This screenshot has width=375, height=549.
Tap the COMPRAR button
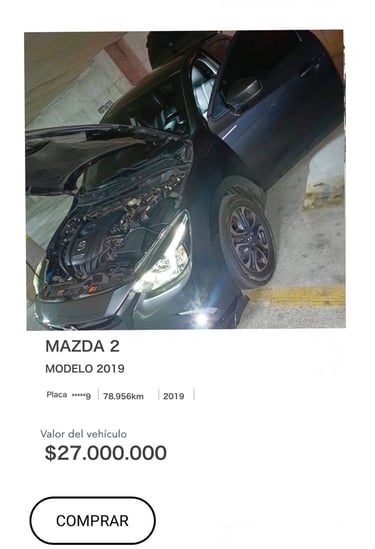click(x=92, y=520)
